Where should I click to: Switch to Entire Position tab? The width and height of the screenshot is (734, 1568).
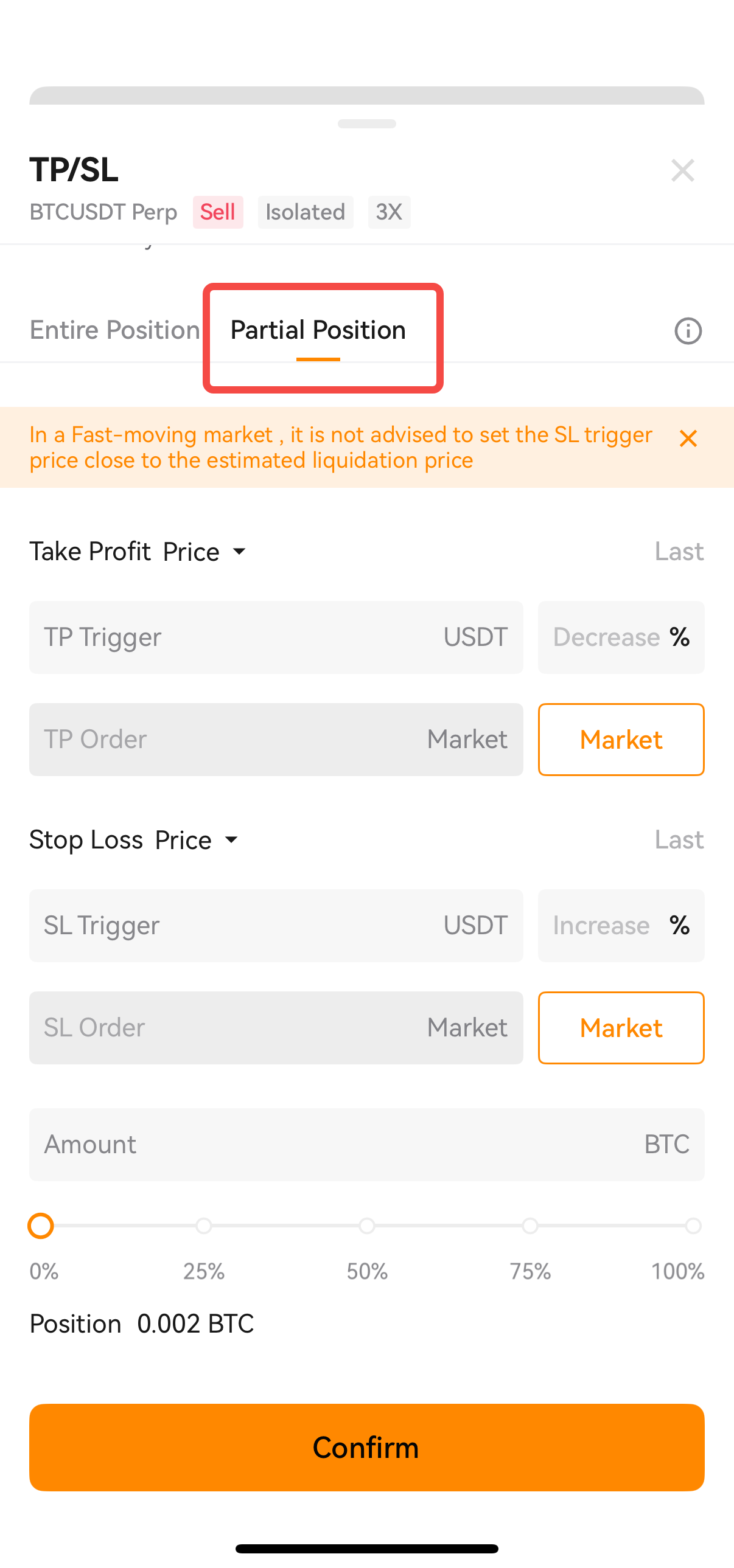tap(115, 330)
